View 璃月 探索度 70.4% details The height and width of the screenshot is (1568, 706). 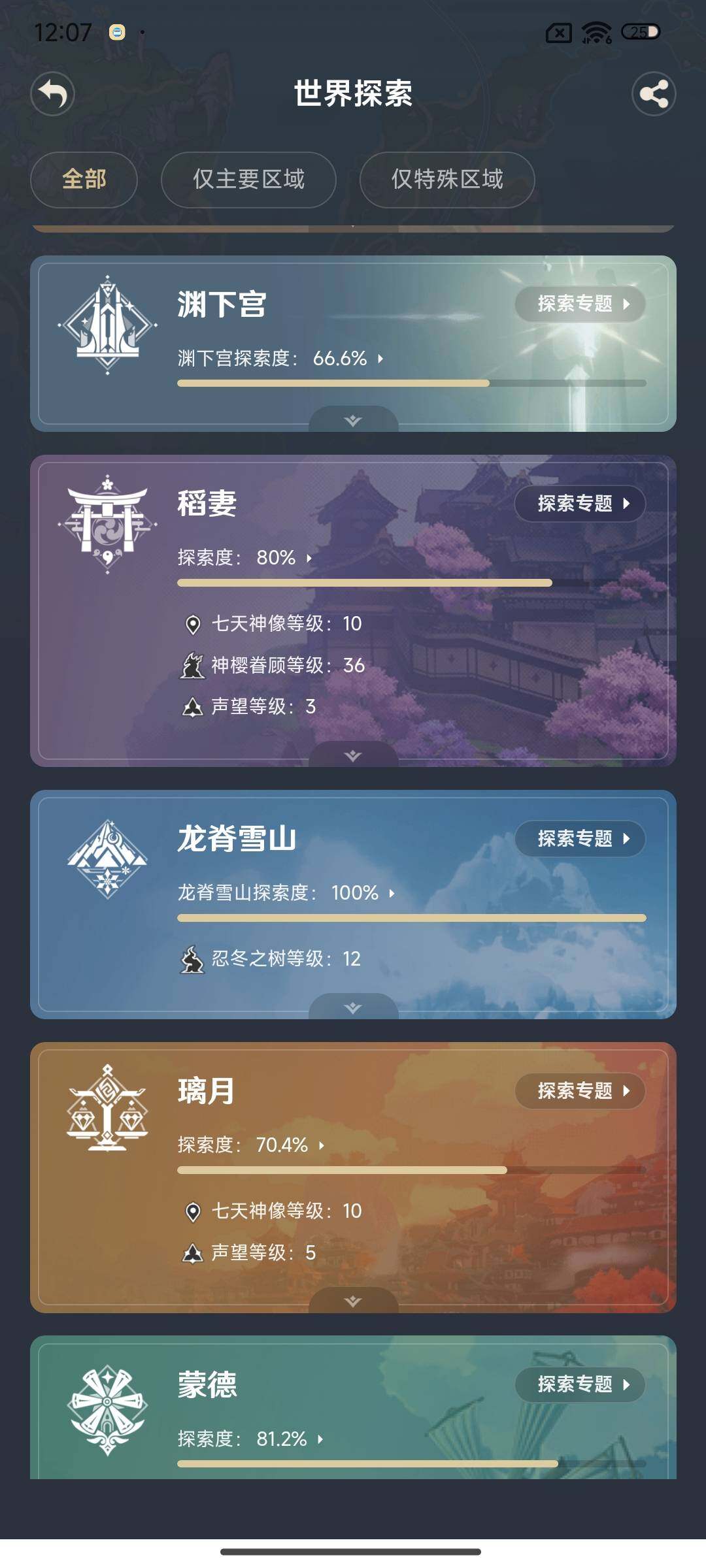[x=252, y=1145]
